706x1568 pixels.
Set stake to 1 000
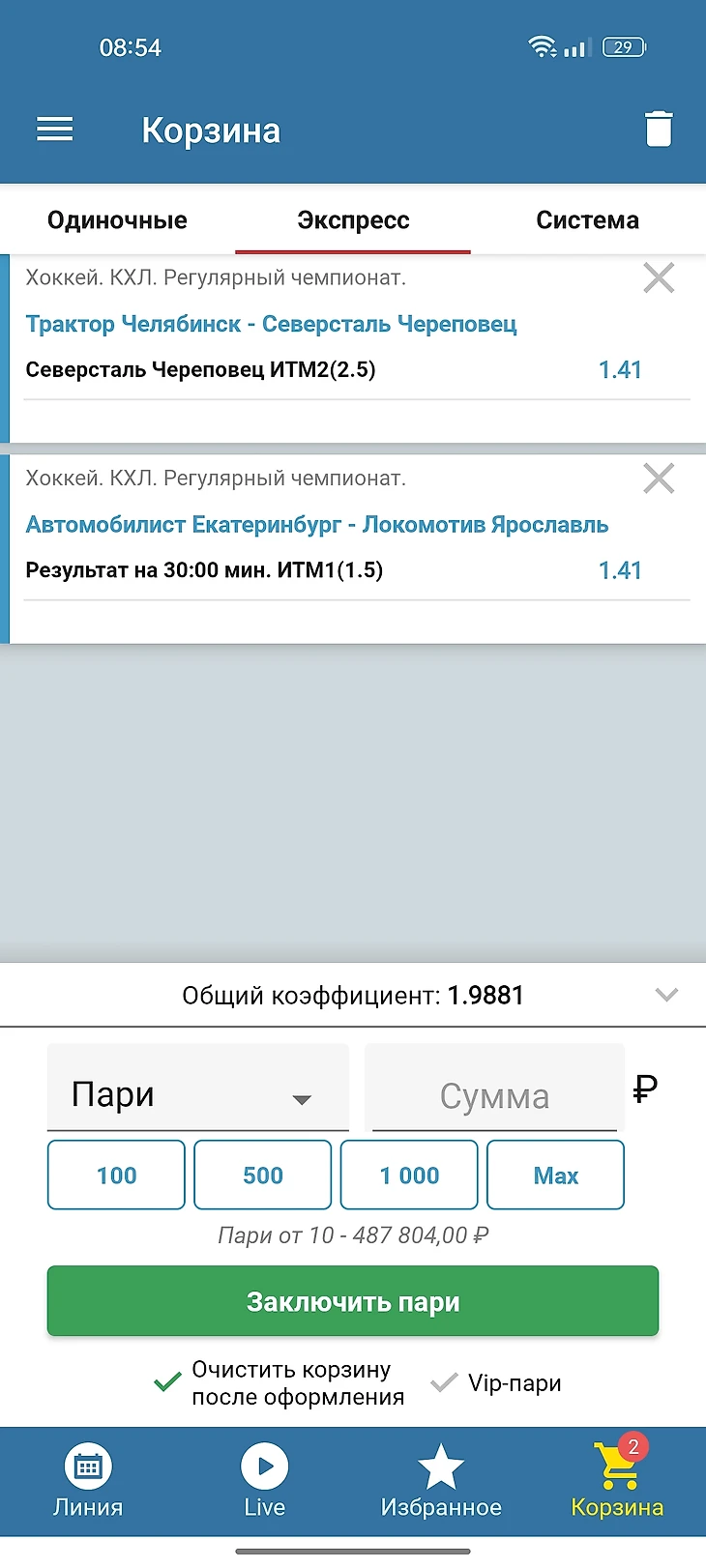[x=409, y=1176]
